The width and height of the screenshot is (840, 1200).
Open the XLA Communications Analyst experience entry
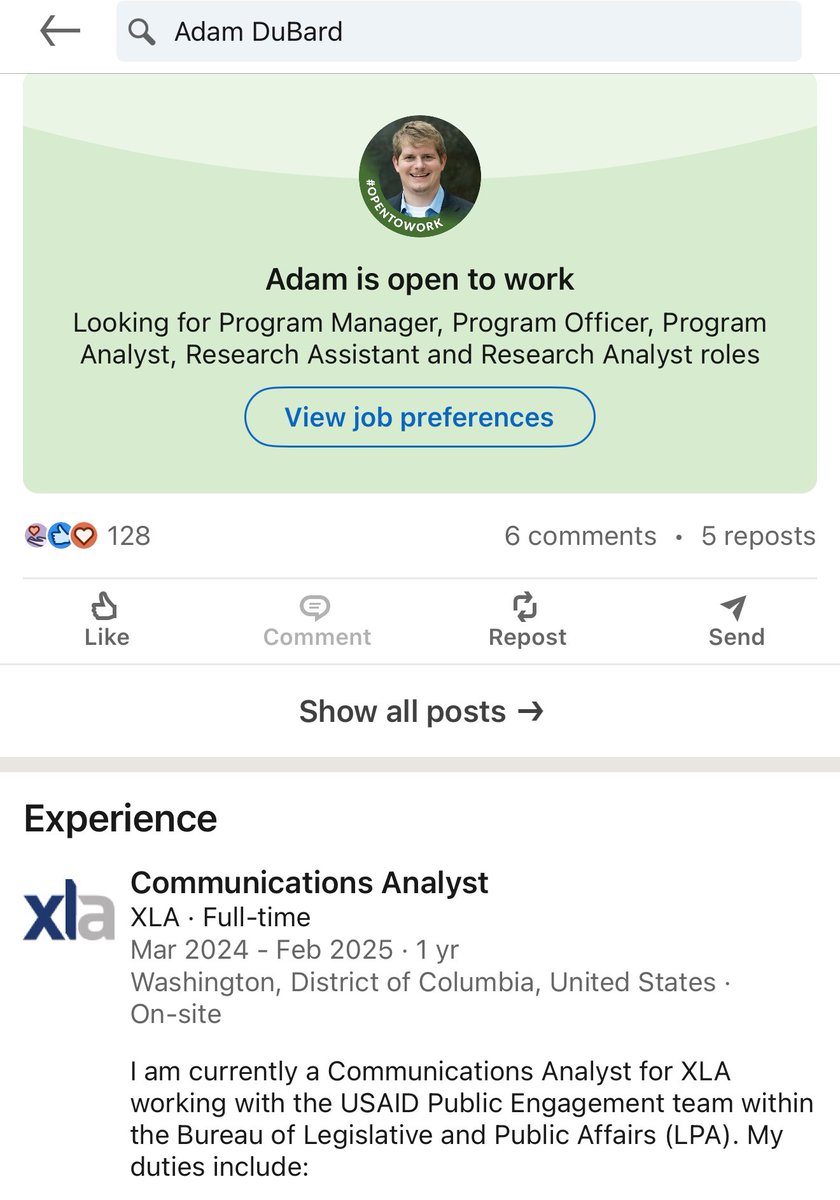pyautogui.click(x=309, y=883)
